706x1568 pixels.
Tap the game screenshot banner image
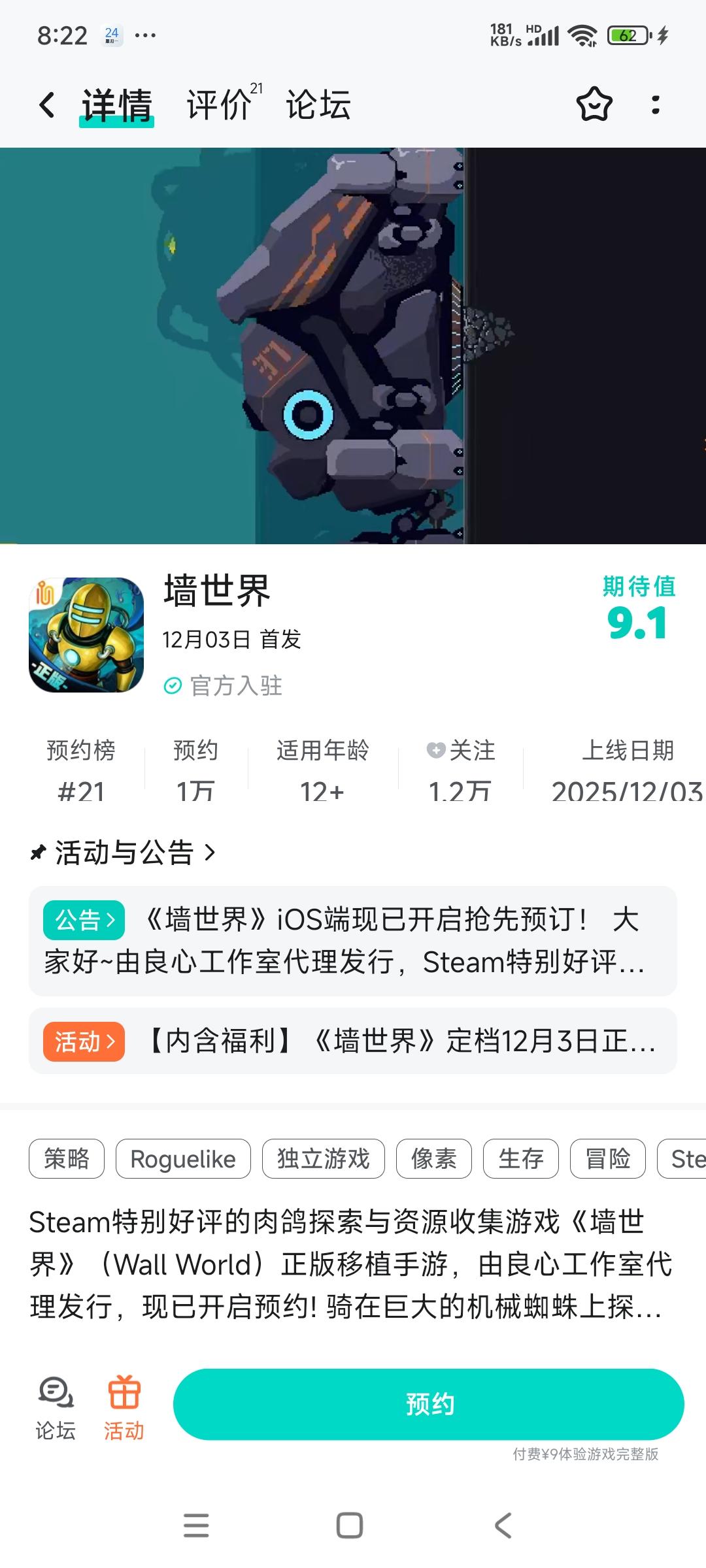(353, 346)
